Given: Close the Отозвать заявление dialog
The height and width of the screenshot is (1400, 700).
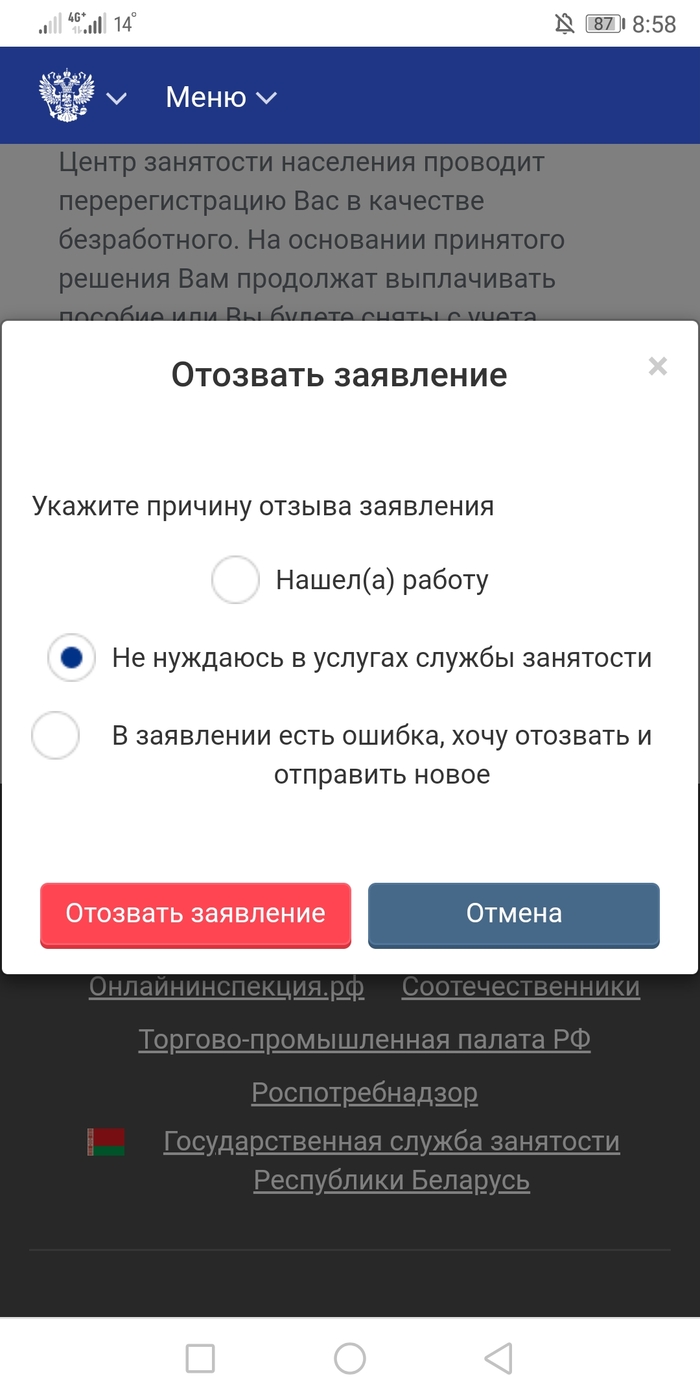Looking at the screenshot, I should (657, 366).
